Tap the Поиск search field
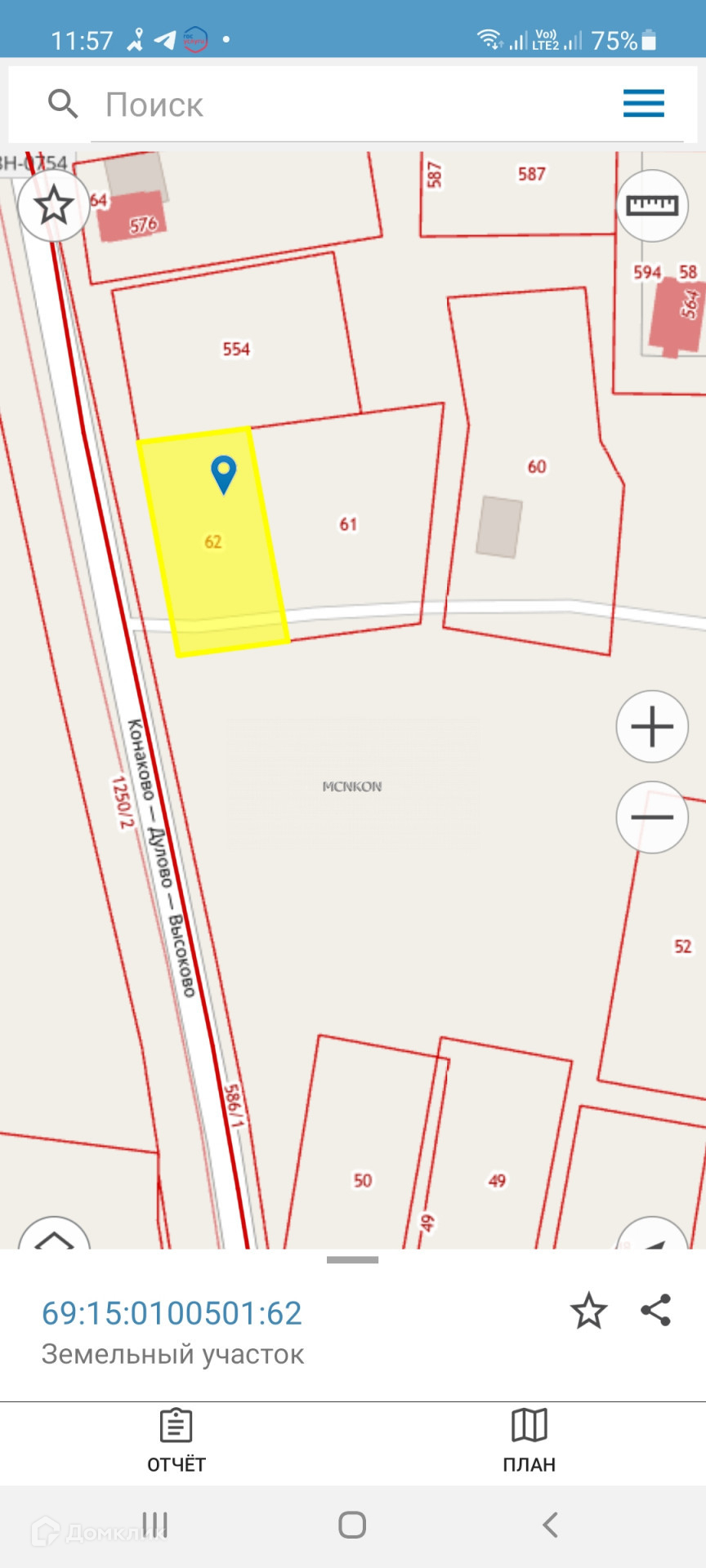The height and width of the screenshot is (1568, 706). point(351,105)
